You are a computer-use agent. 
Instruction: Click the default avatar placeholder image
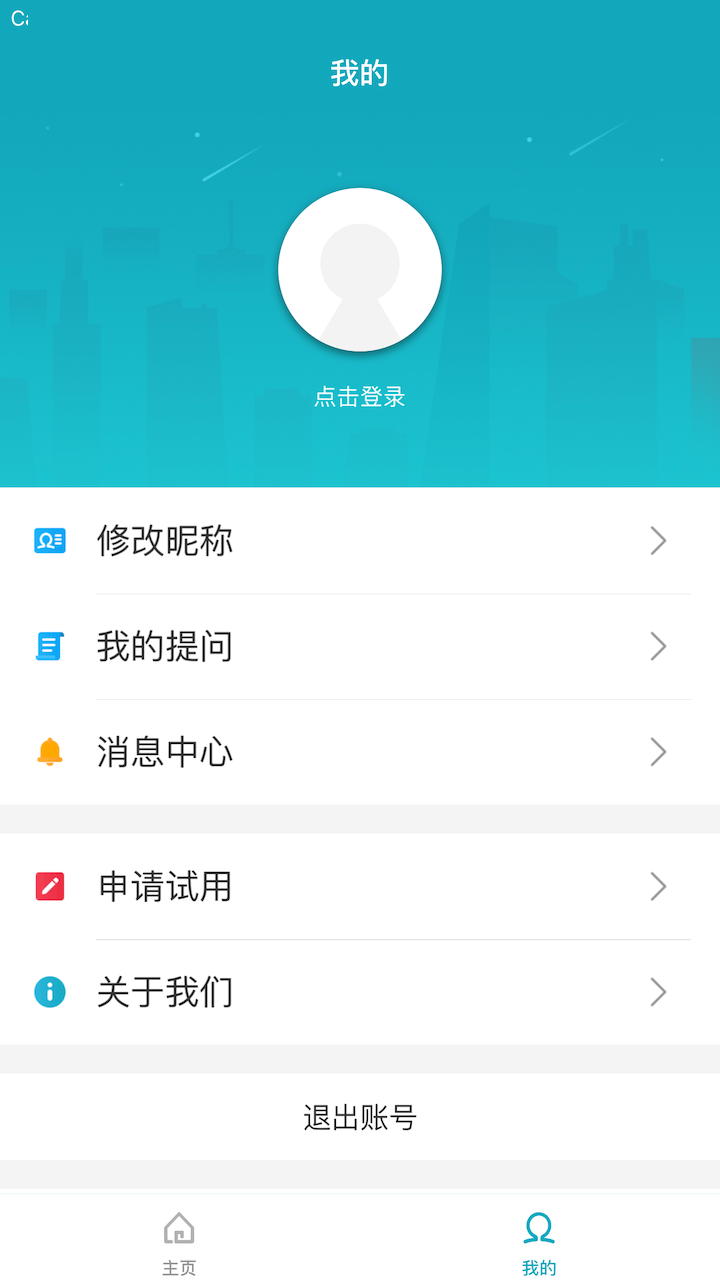pos(360,270)
